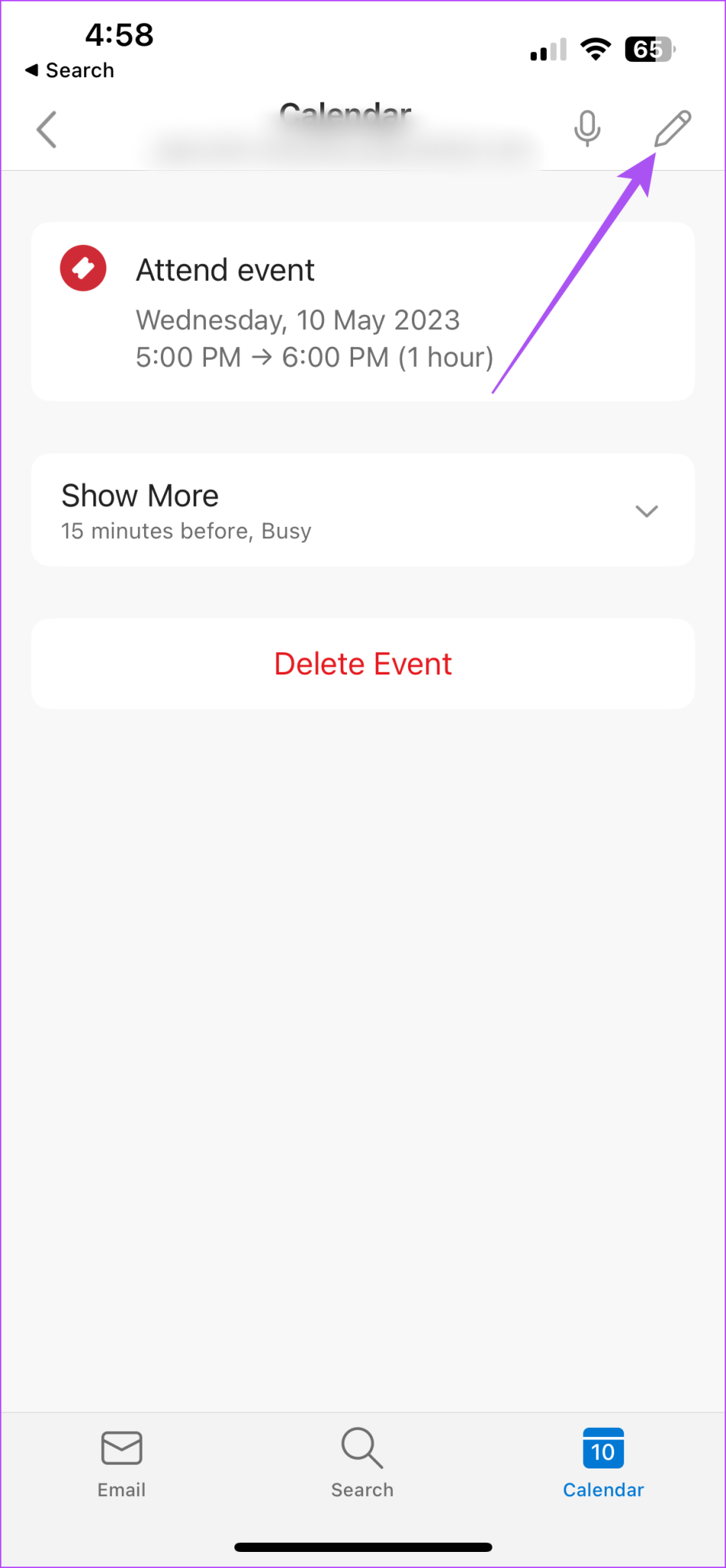
Task: Tap the battery level indicator
Action: tap(647, 49)
